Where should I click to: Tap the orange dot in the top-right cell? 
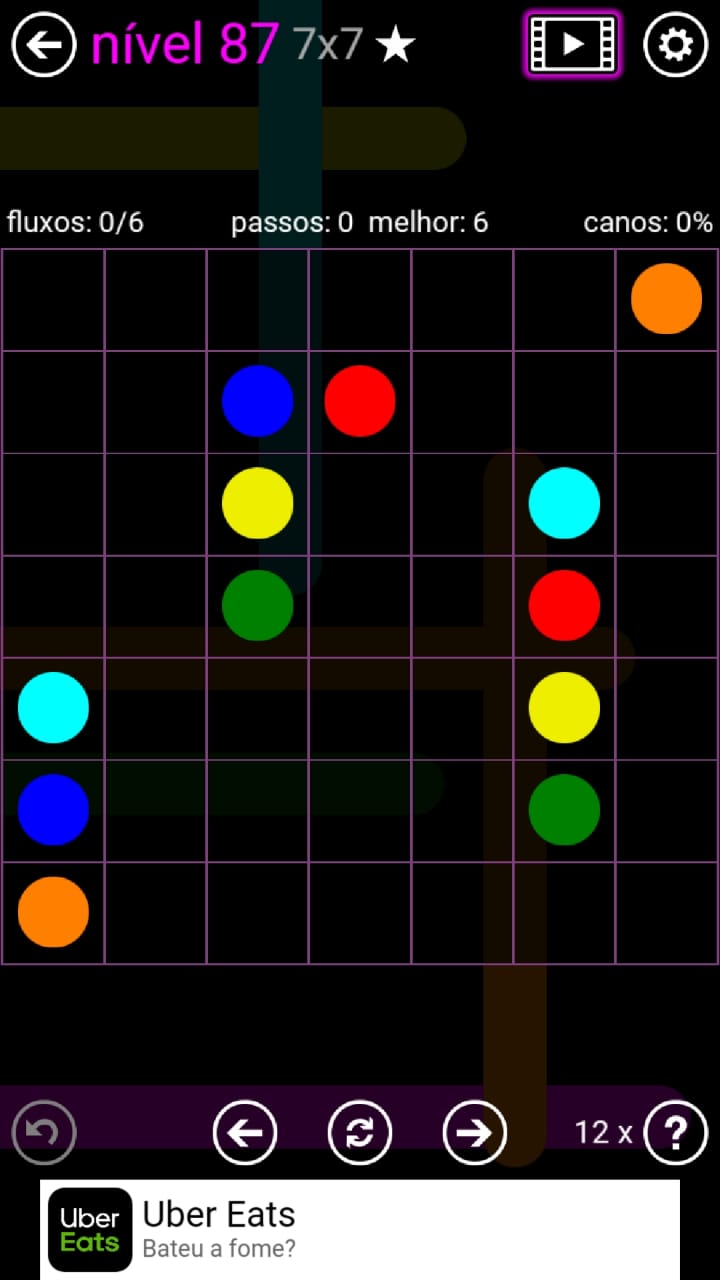coord(666,299)
